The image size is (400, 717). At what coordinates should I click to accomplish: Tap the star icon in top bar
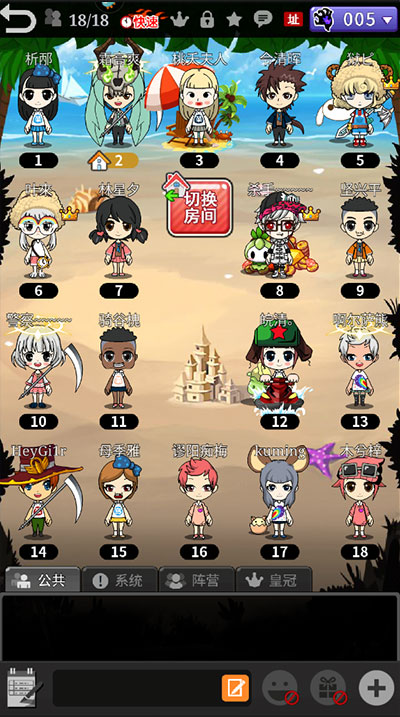234,20
